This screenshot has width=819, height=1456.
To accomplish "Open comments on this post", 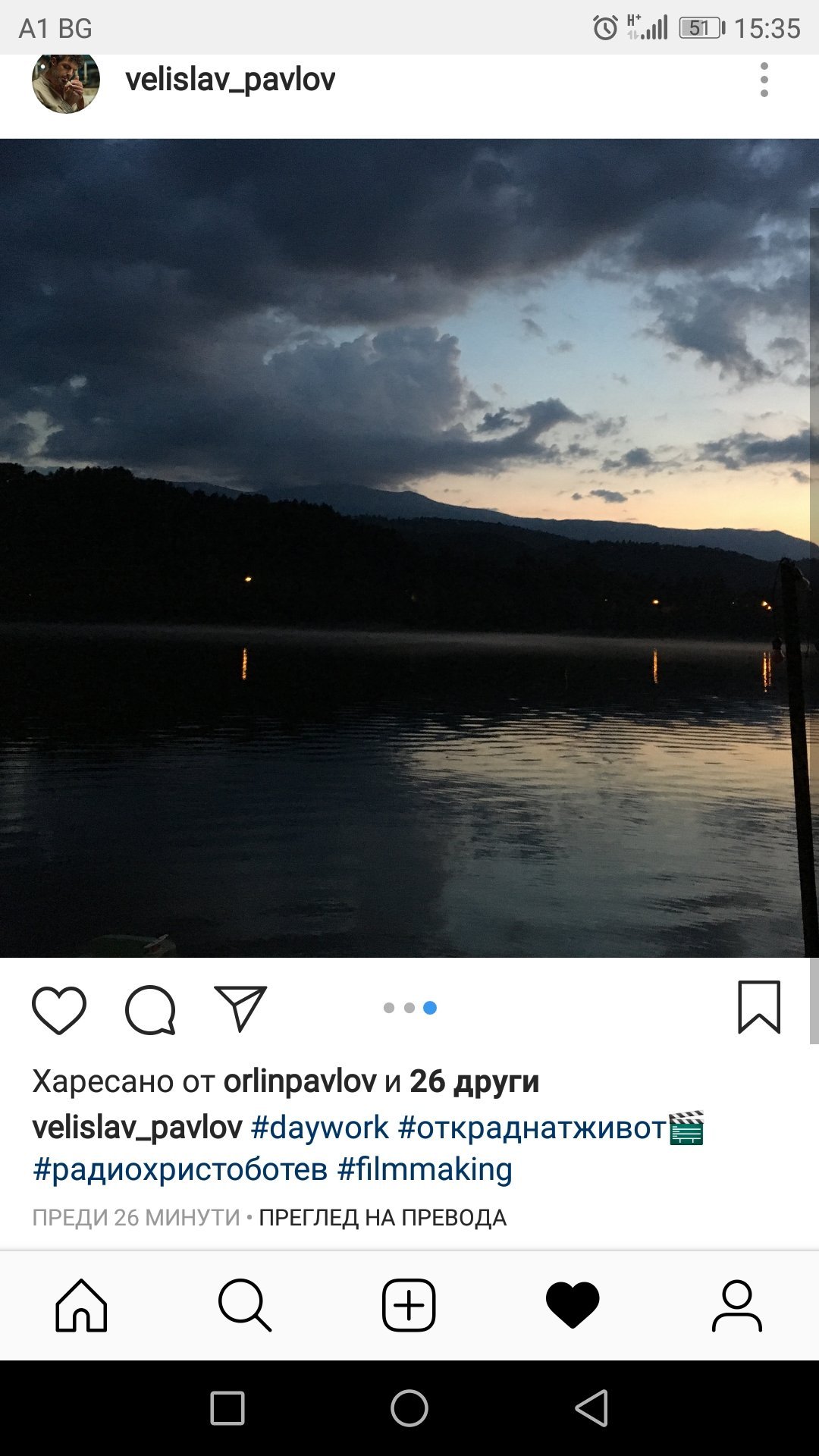I will click(150, 1009).
